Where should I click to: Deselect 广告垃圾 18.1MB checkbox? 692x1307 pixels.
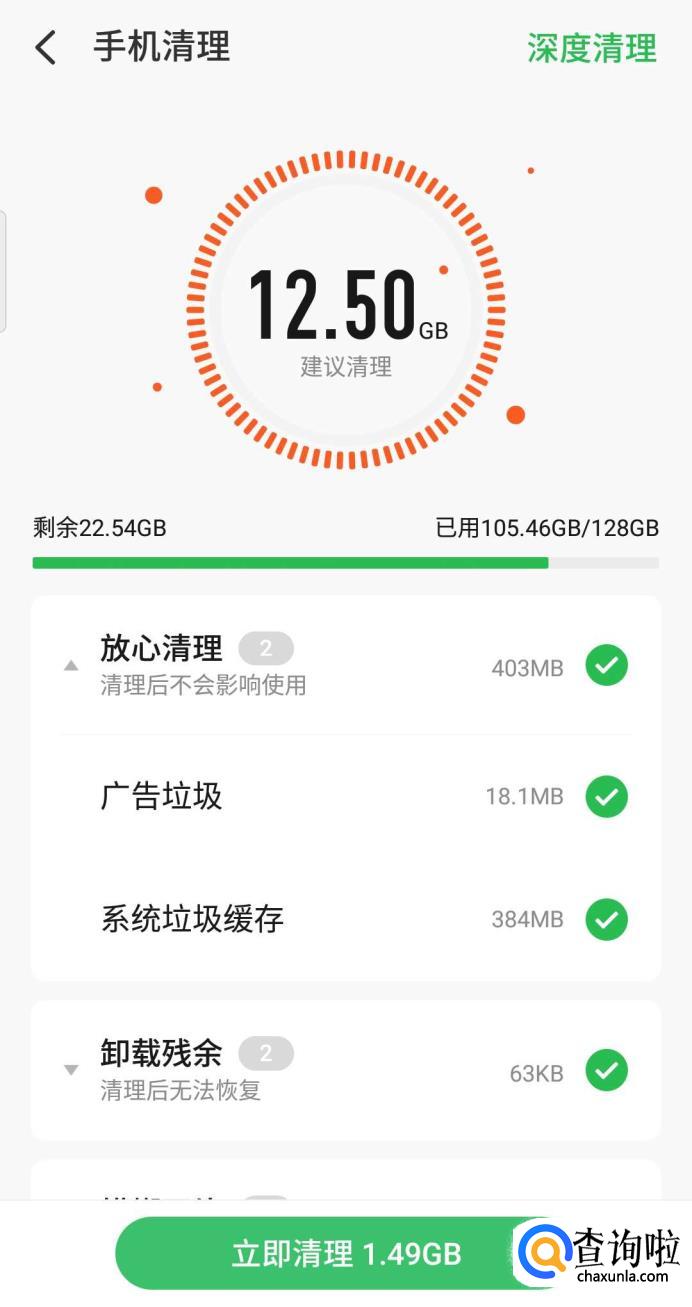tap(606, 797)
